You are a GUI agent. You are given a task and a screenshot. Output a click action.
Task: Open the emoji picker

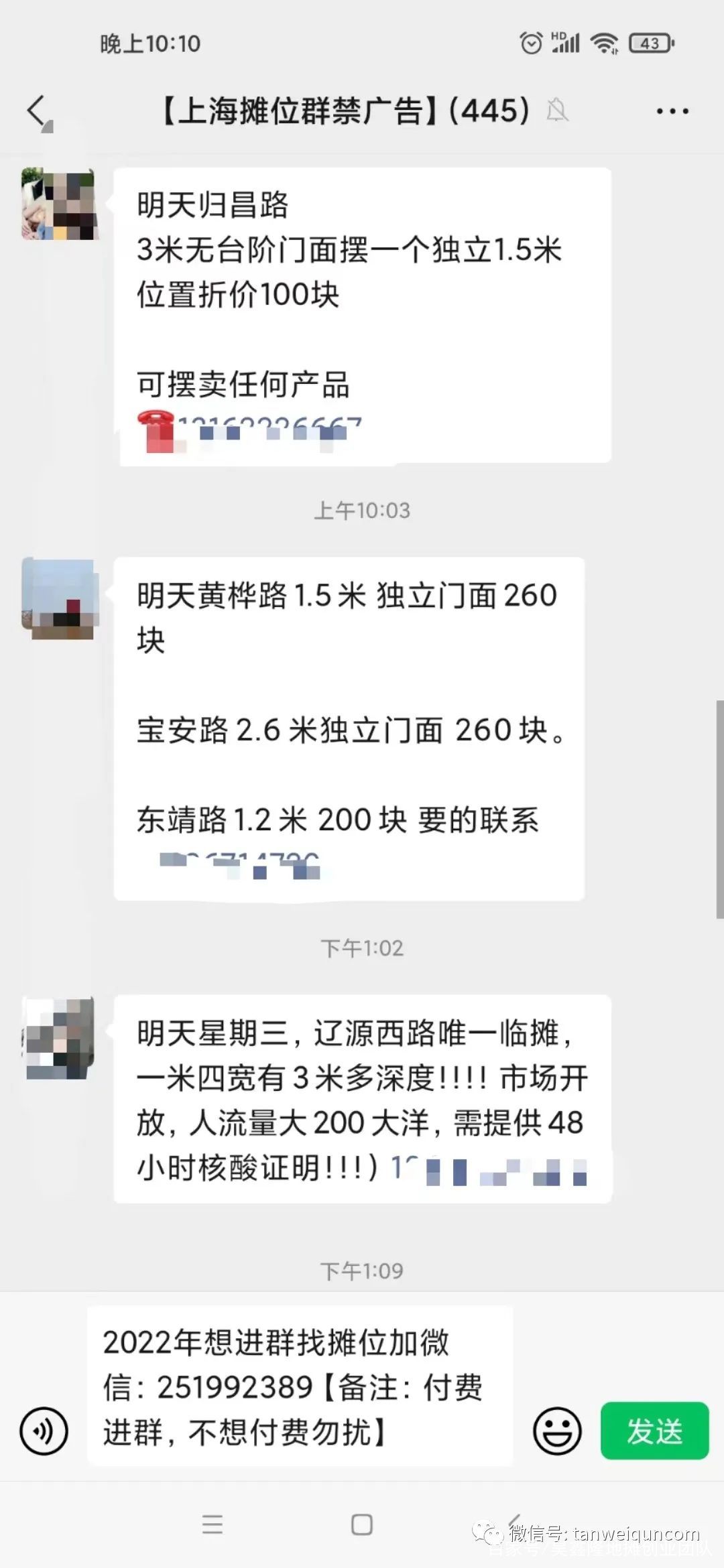(556, 1431)
